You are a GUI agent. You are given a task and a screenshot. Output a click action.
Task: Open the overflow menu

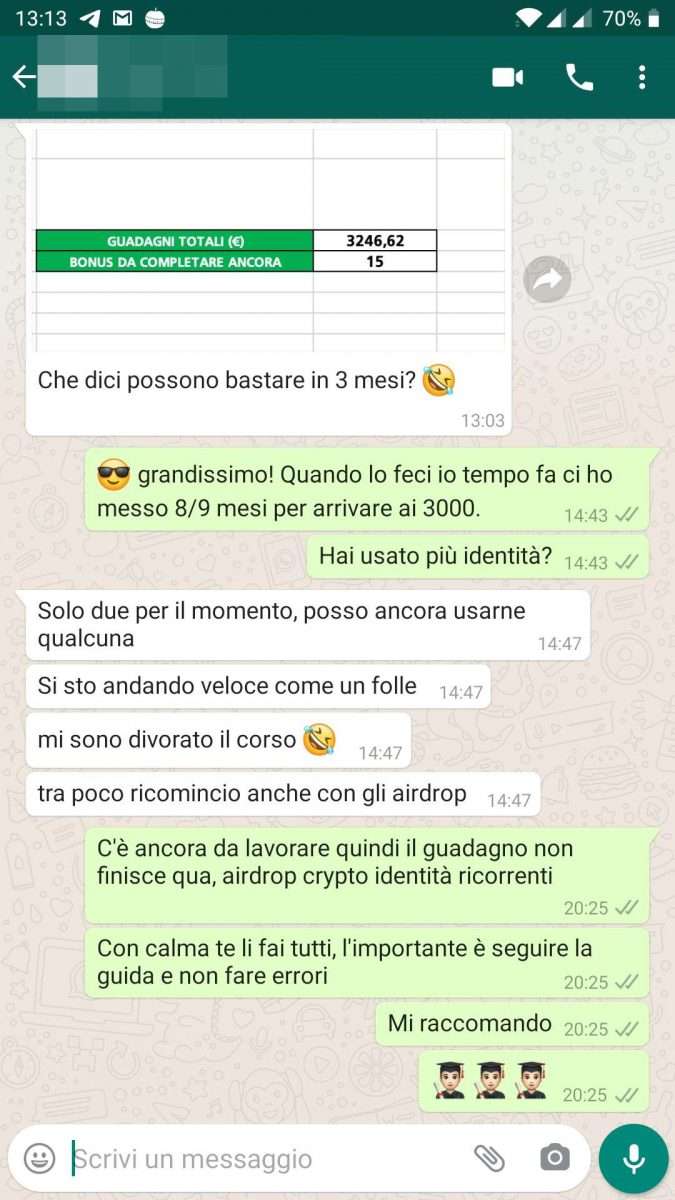642,77
